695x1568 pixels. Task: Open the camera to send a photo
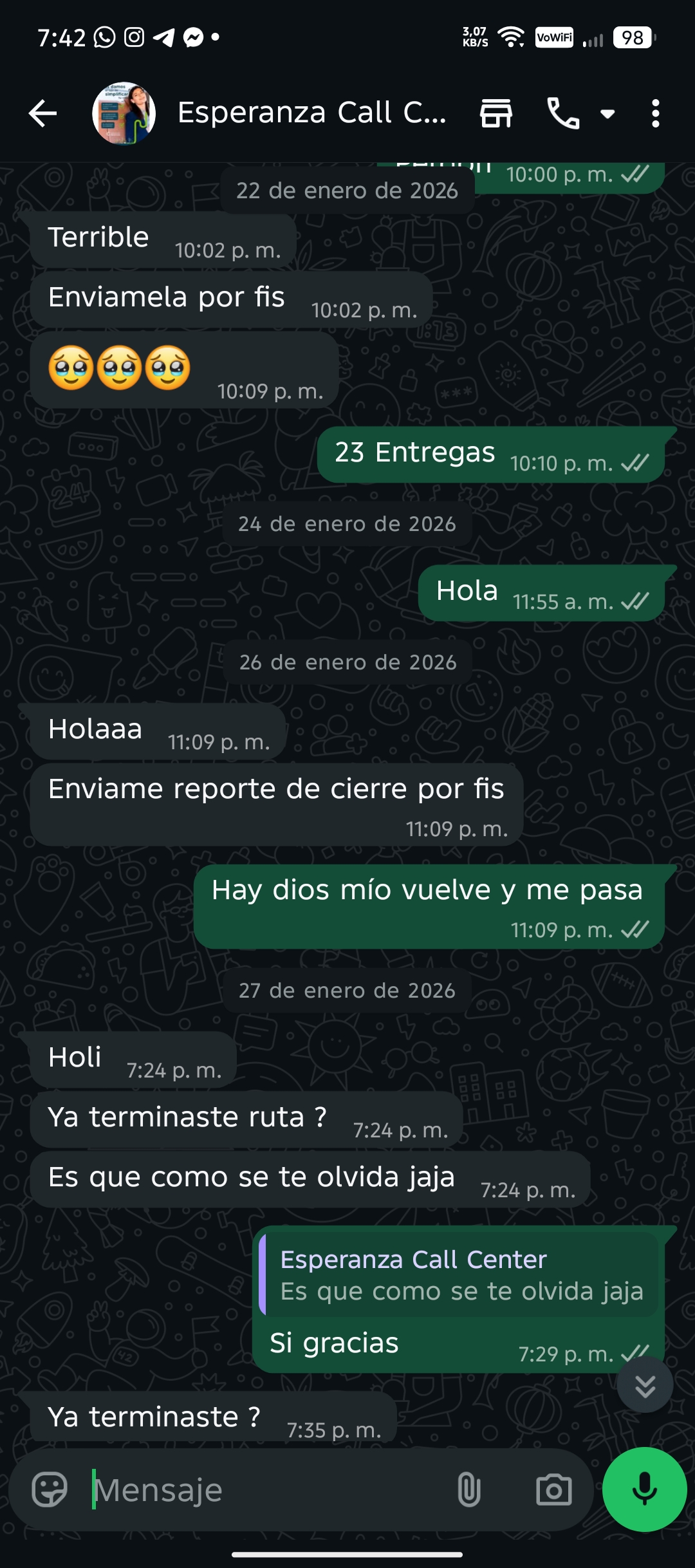coord(553,1489)
